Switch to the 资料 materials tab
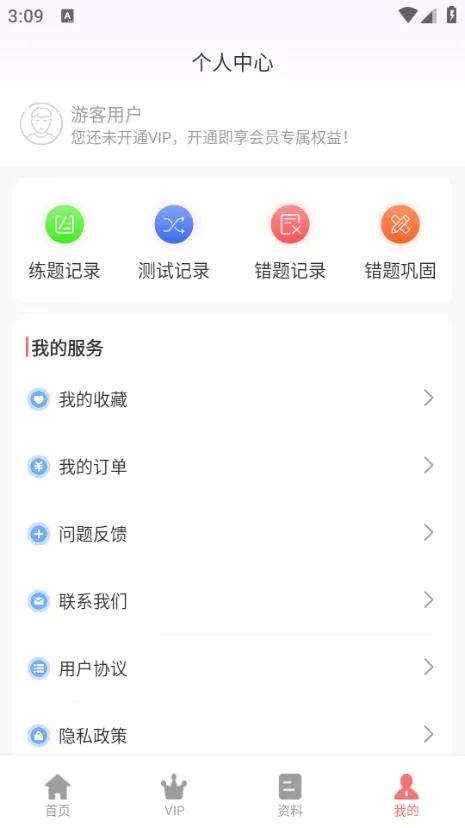 tap(290, 795)
